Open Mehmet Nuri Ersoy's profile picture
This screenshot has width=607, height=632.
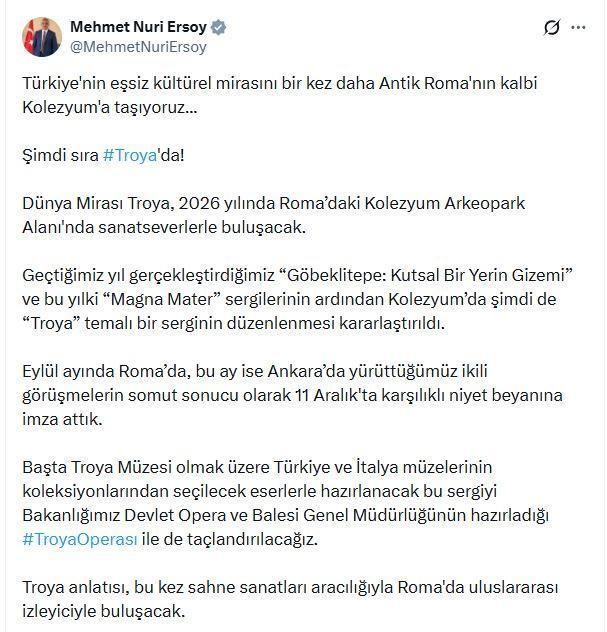coord(41,36)
